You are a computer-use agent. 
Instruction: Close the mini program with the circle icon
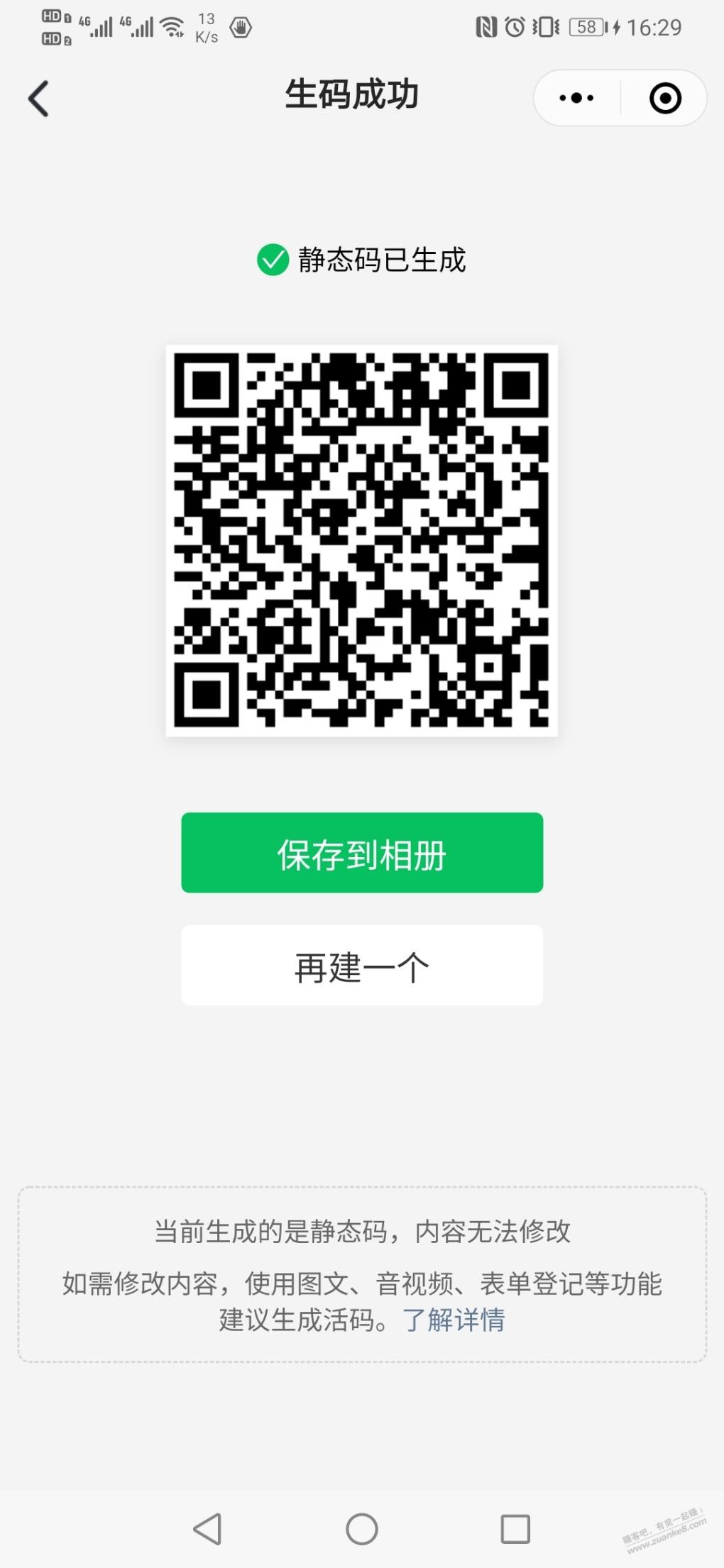665,98
